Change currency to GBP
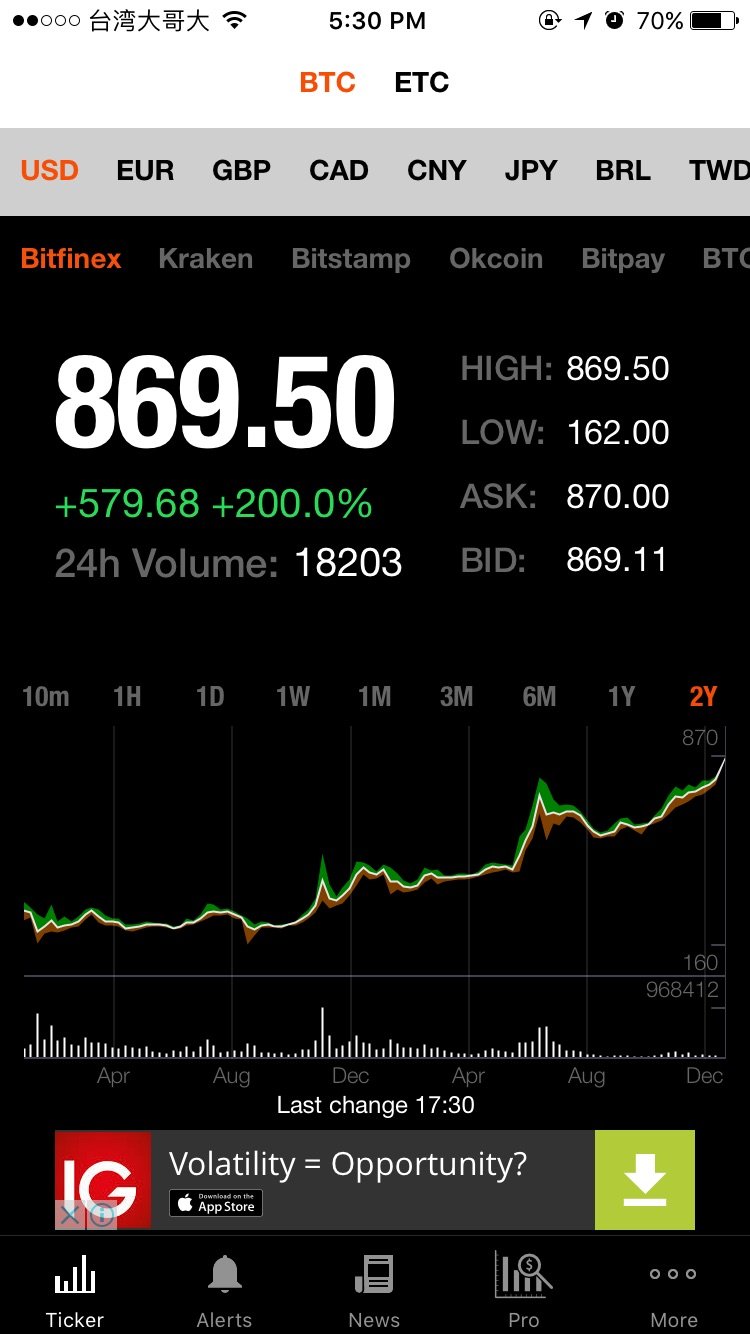The image size is (750, 1334). tap(241, 171)
